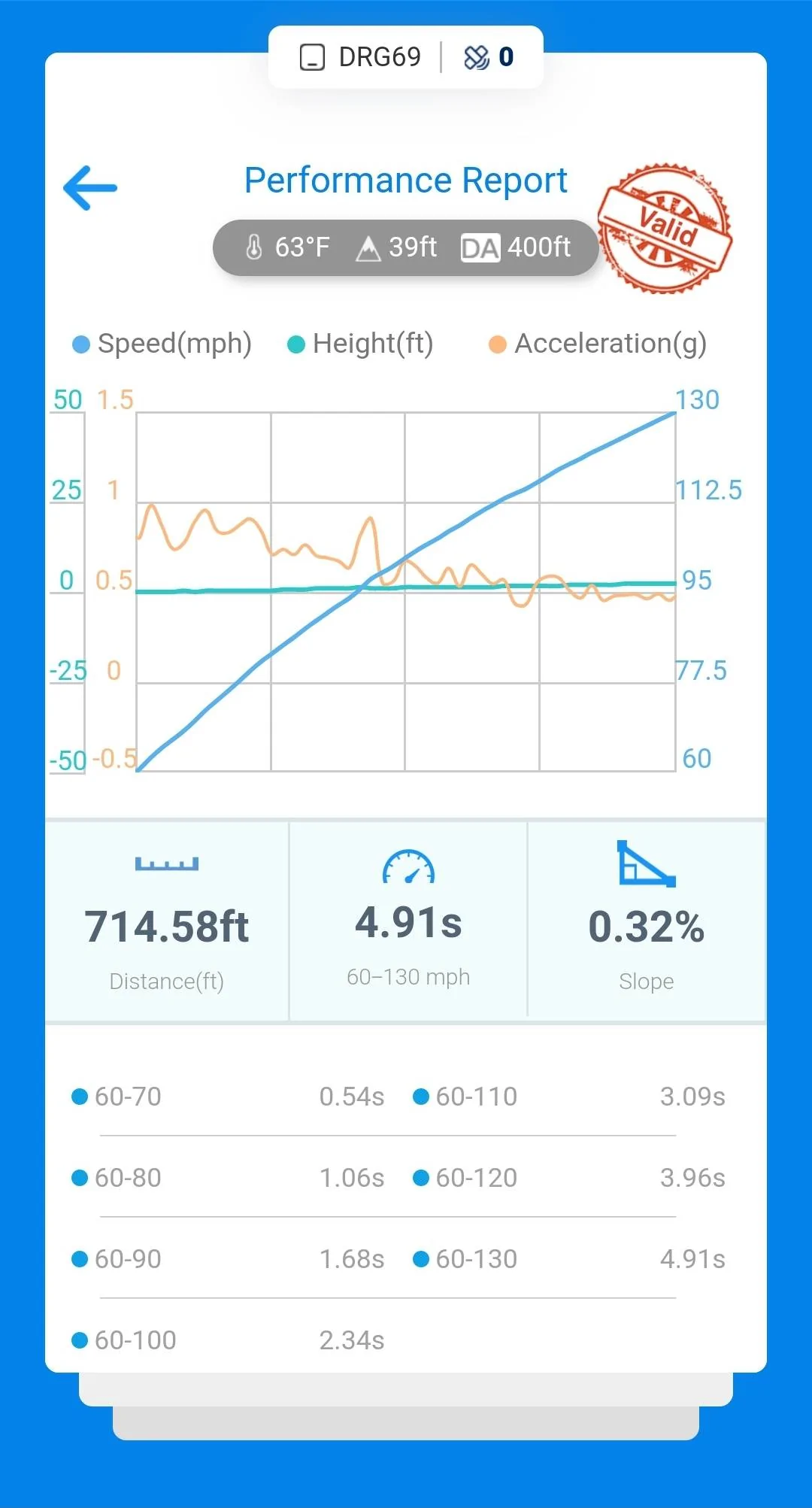The image size is (812, 1508).
Task: Toggle the Acceleration(g) legend item
Action: (598, 344)
